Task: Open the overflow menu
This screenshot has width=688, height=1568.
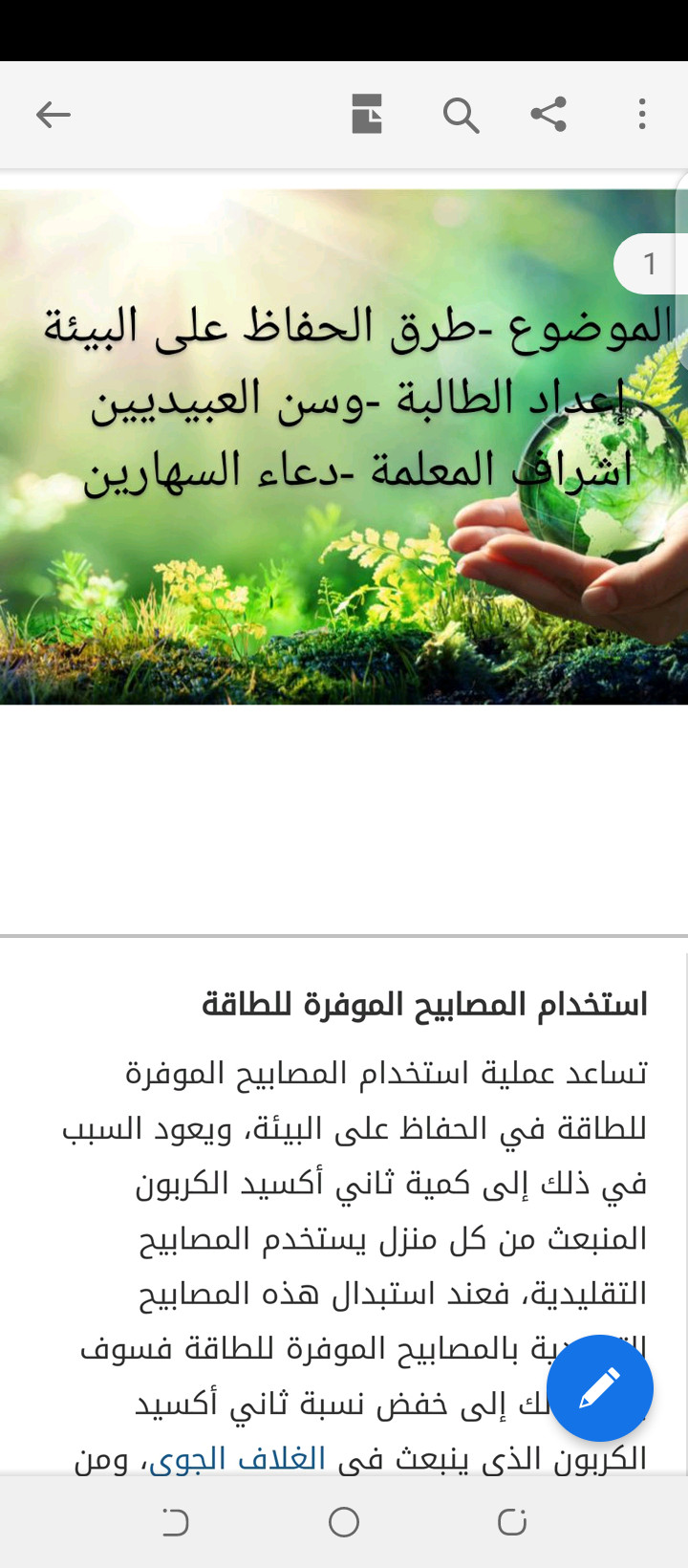Action: 642,115
